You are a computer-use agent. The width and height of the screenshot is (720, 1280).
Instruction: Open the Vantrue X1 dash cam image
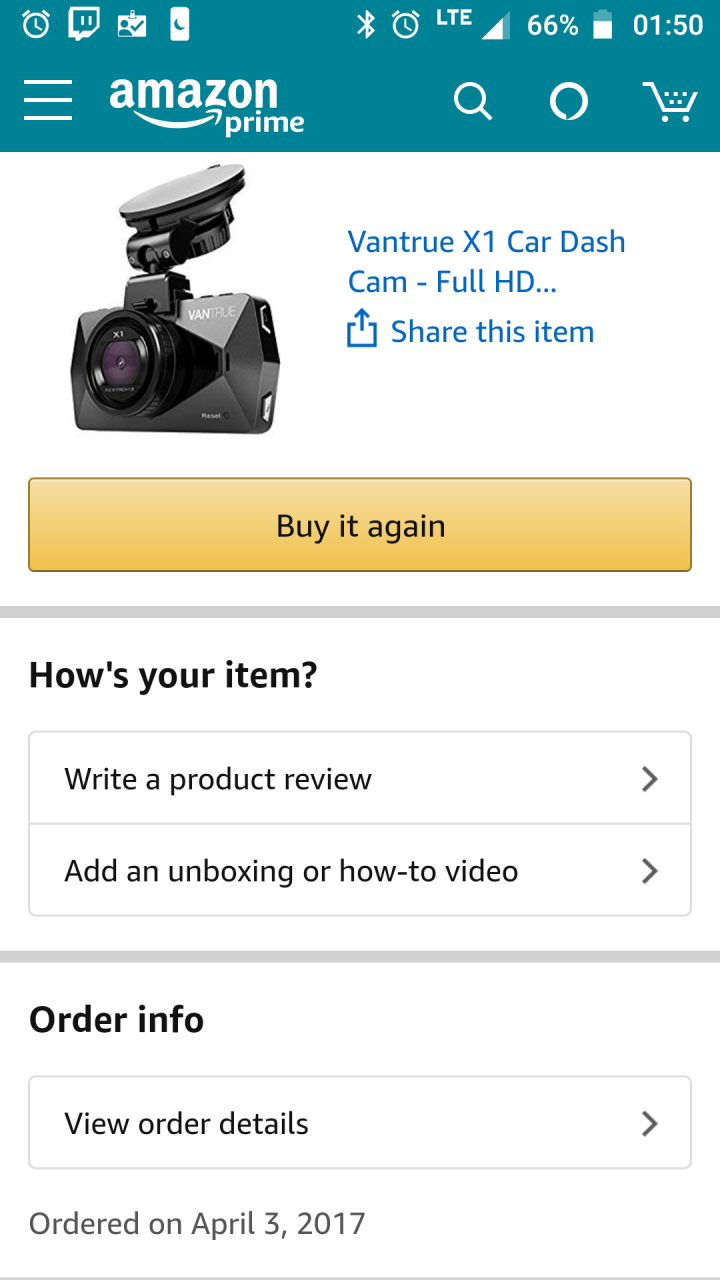point(178,300)
